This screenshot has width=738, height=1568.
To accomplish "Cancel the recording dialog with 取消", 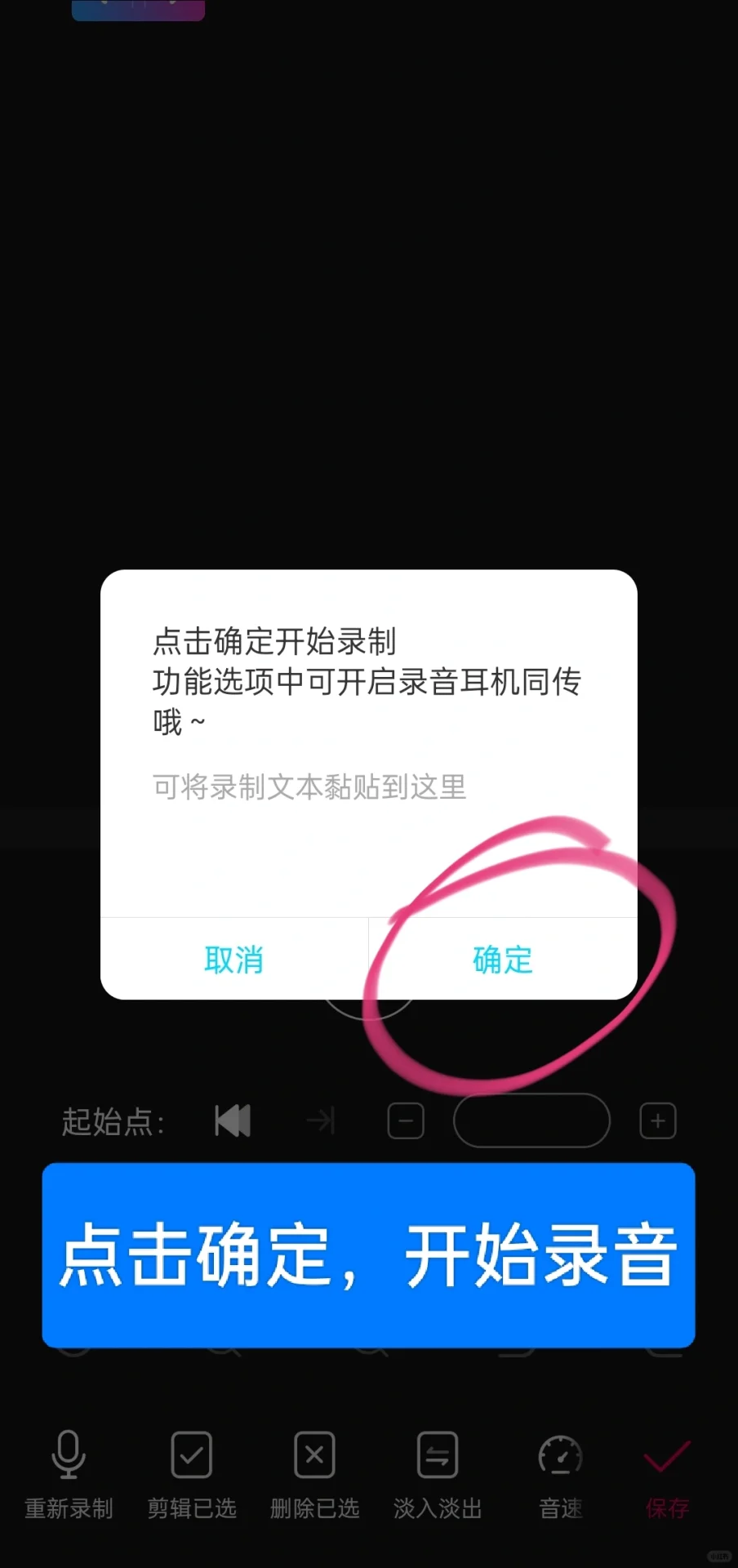I will pos(234,959).
